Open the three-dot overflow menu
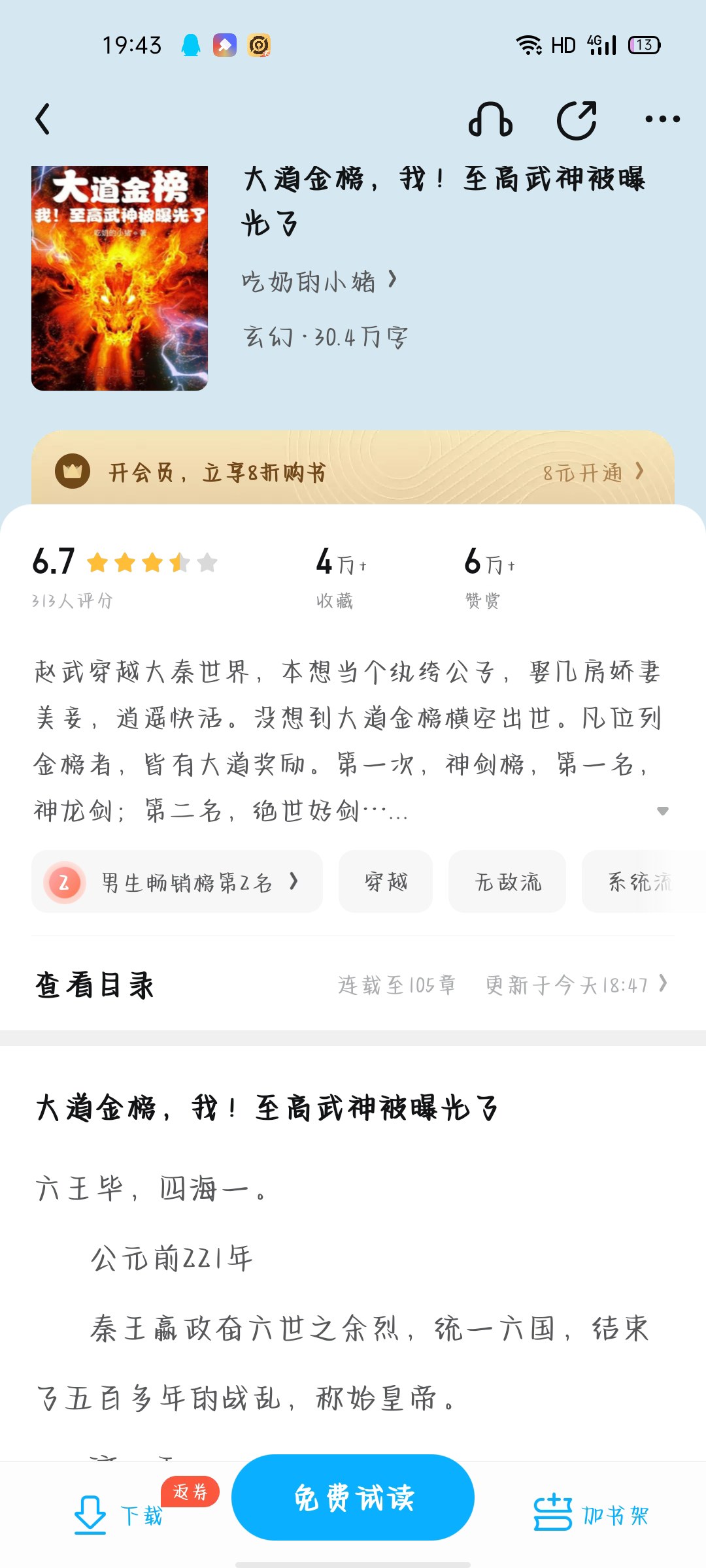Screen dimensions: 706x1568 (x=662, y=120)
